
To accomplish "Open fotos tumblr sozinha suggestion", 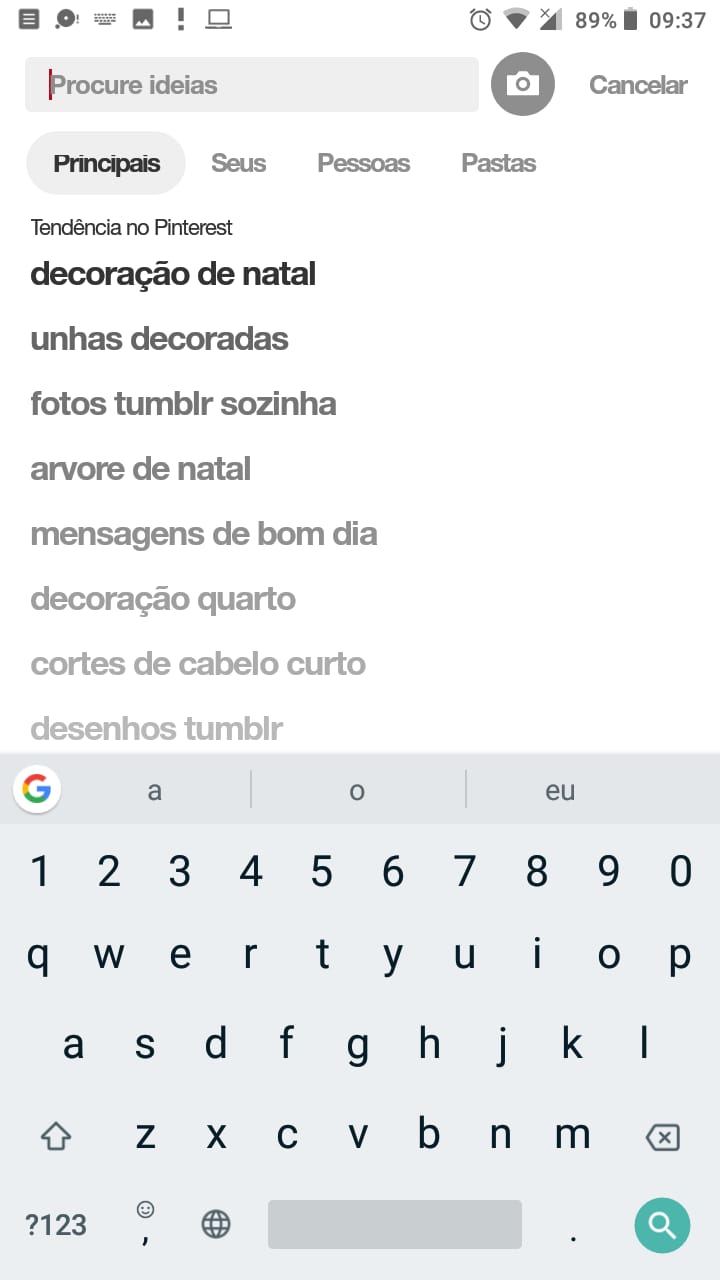I will tap(183, 404).
